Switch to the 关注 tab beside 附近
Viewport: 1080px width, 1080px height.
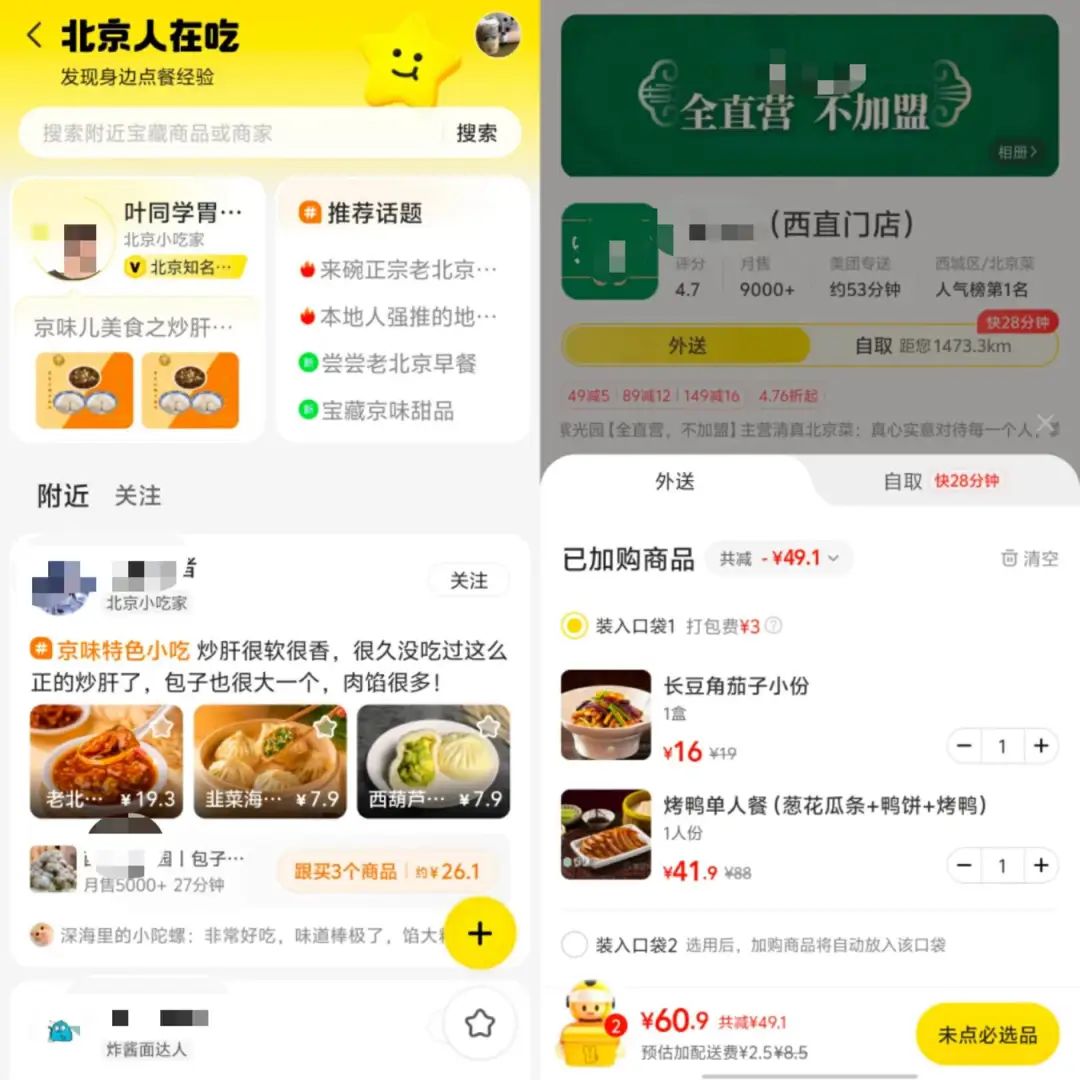point(138,495)
